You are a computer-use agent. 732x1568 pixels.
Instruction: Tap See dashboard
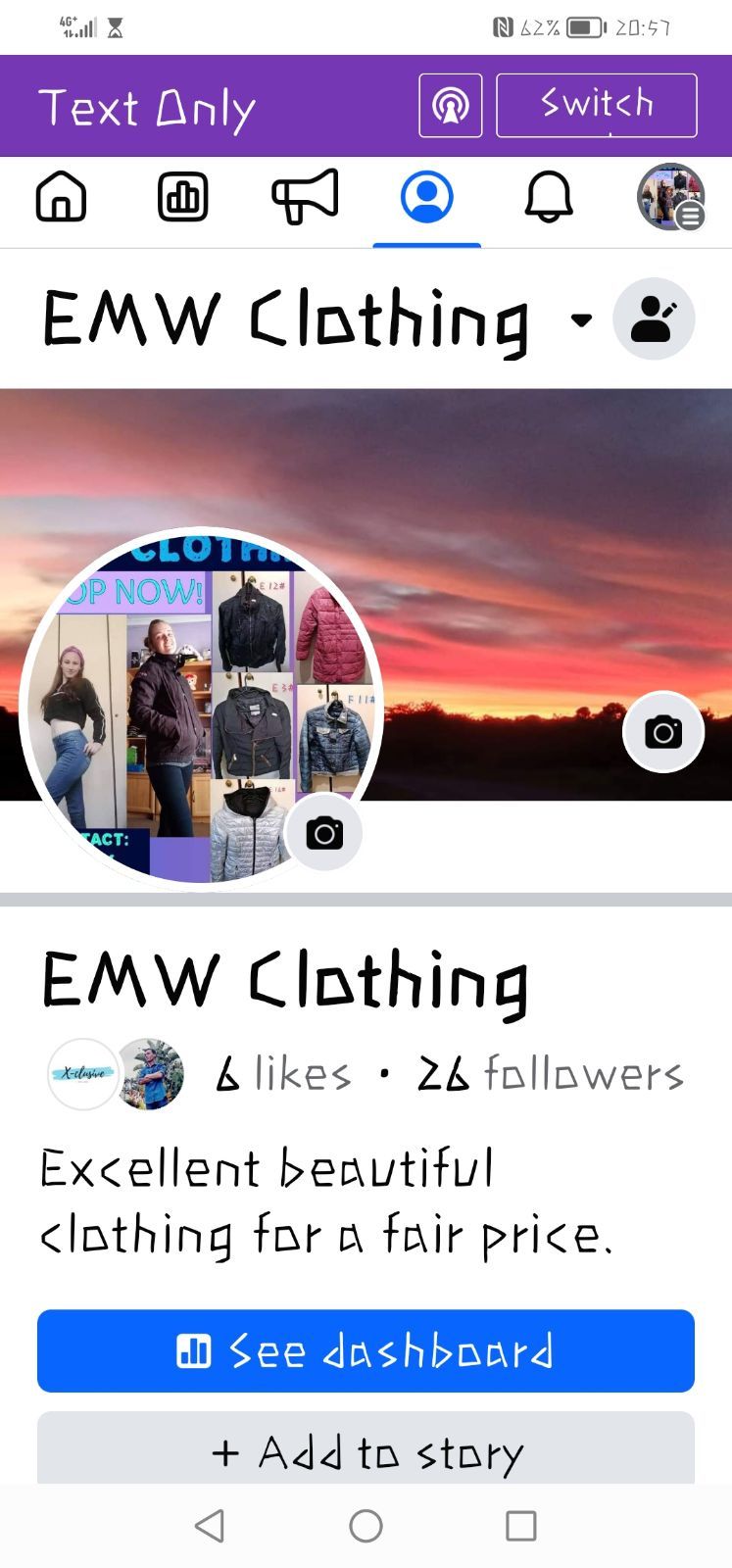(x=366, y=1350)
